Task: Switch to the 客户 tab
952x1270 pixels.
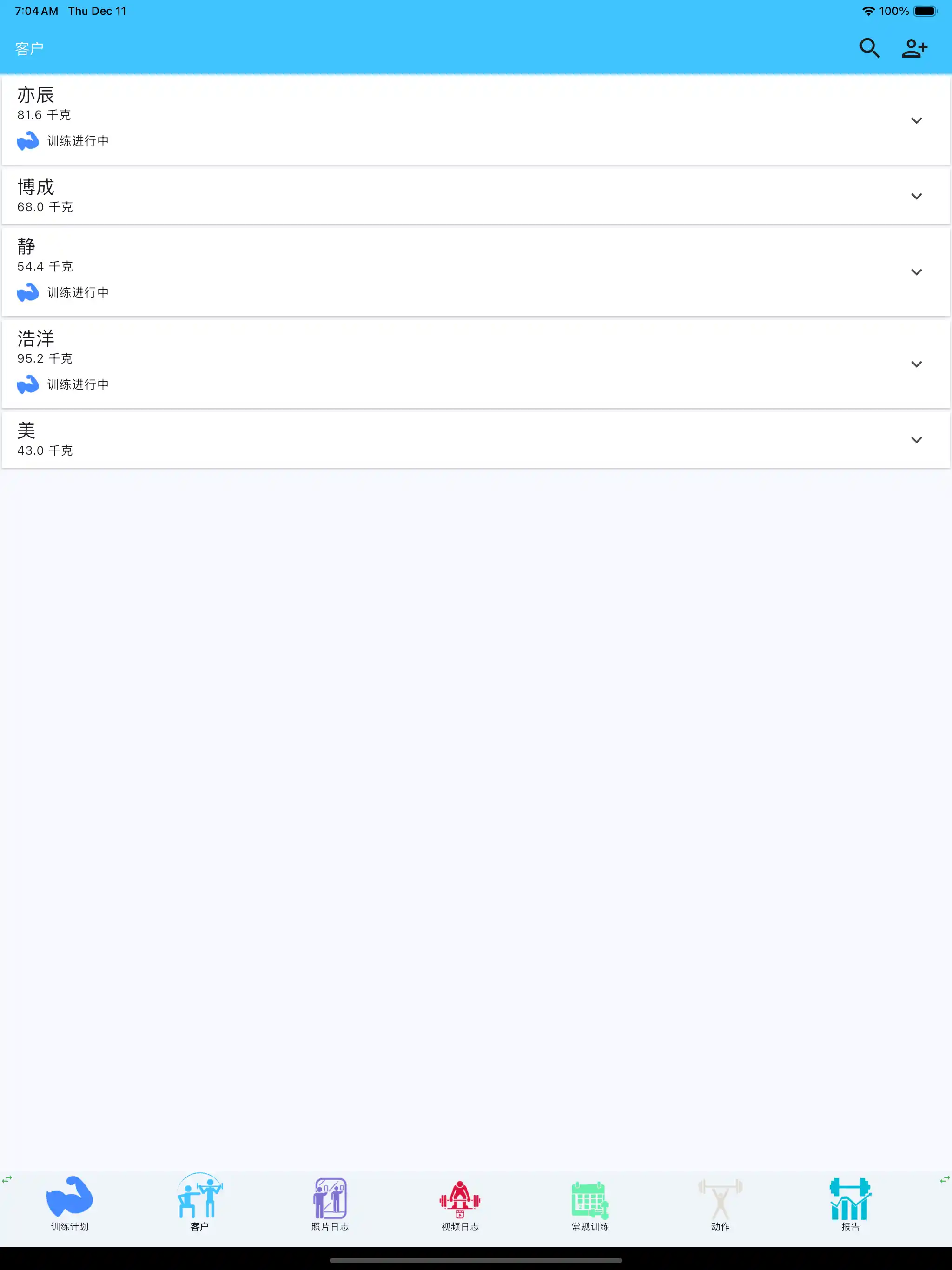Action: [200, 1200]
